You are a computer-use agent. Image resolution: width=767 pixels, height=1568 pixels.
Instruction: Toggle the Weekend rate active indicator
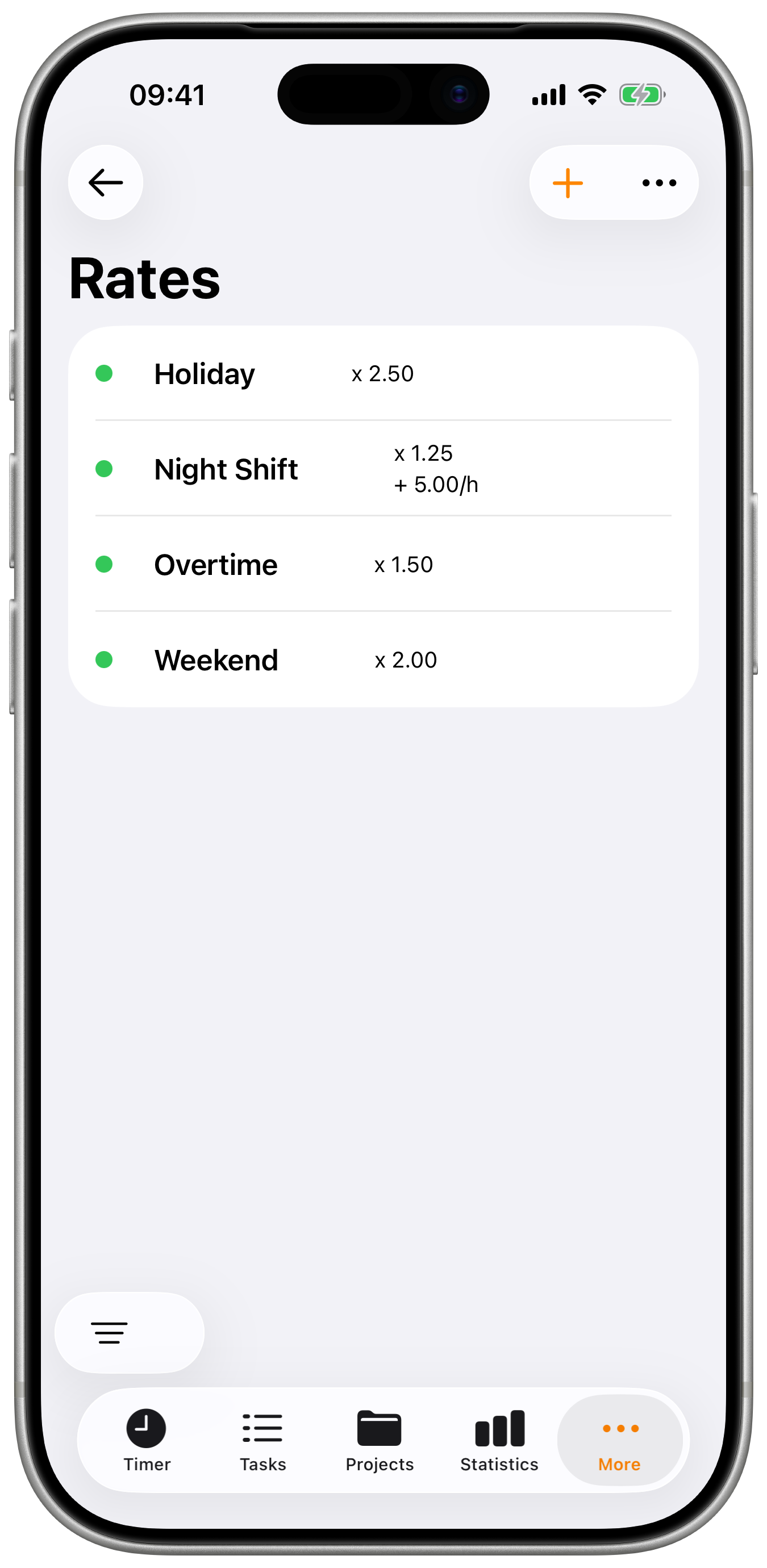pos(106,659)
